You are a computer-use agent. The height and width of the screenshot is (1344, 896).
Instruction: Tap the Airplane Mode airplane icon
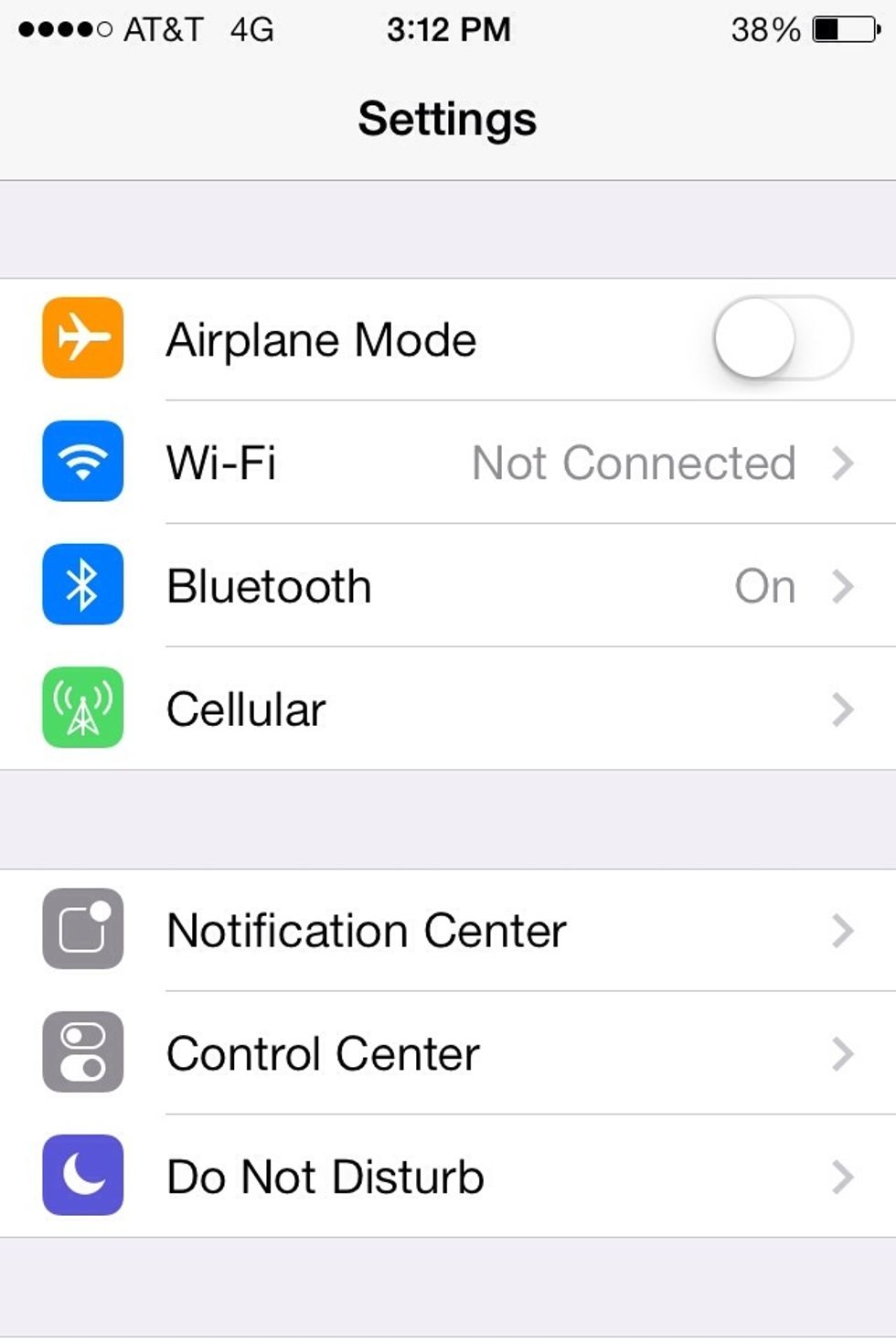(x=82, y=338)
